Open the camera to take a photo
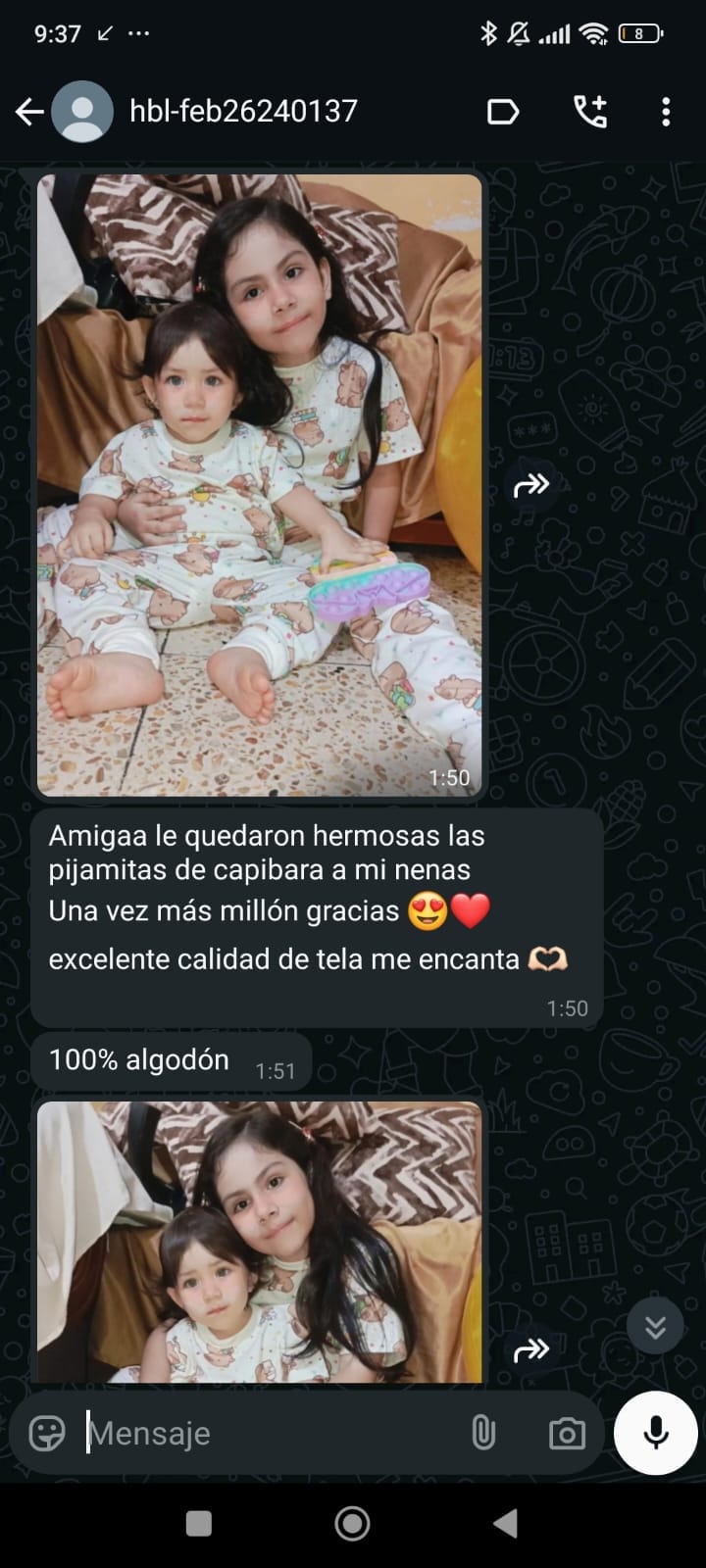The height and width of the screenshot is (1568, 706). point(567,1434)
